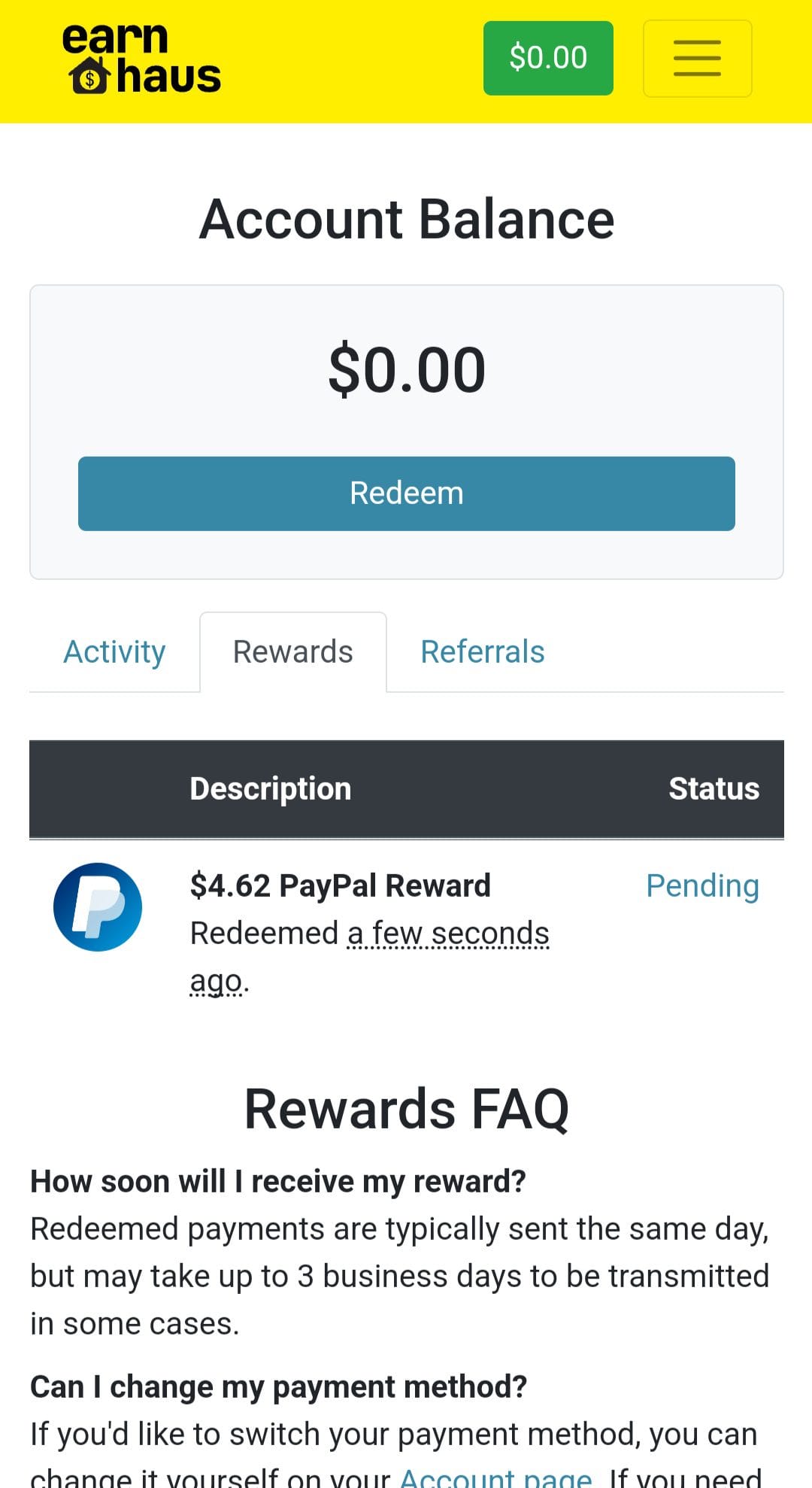Switch to the Referrals tab

[482, 652]
